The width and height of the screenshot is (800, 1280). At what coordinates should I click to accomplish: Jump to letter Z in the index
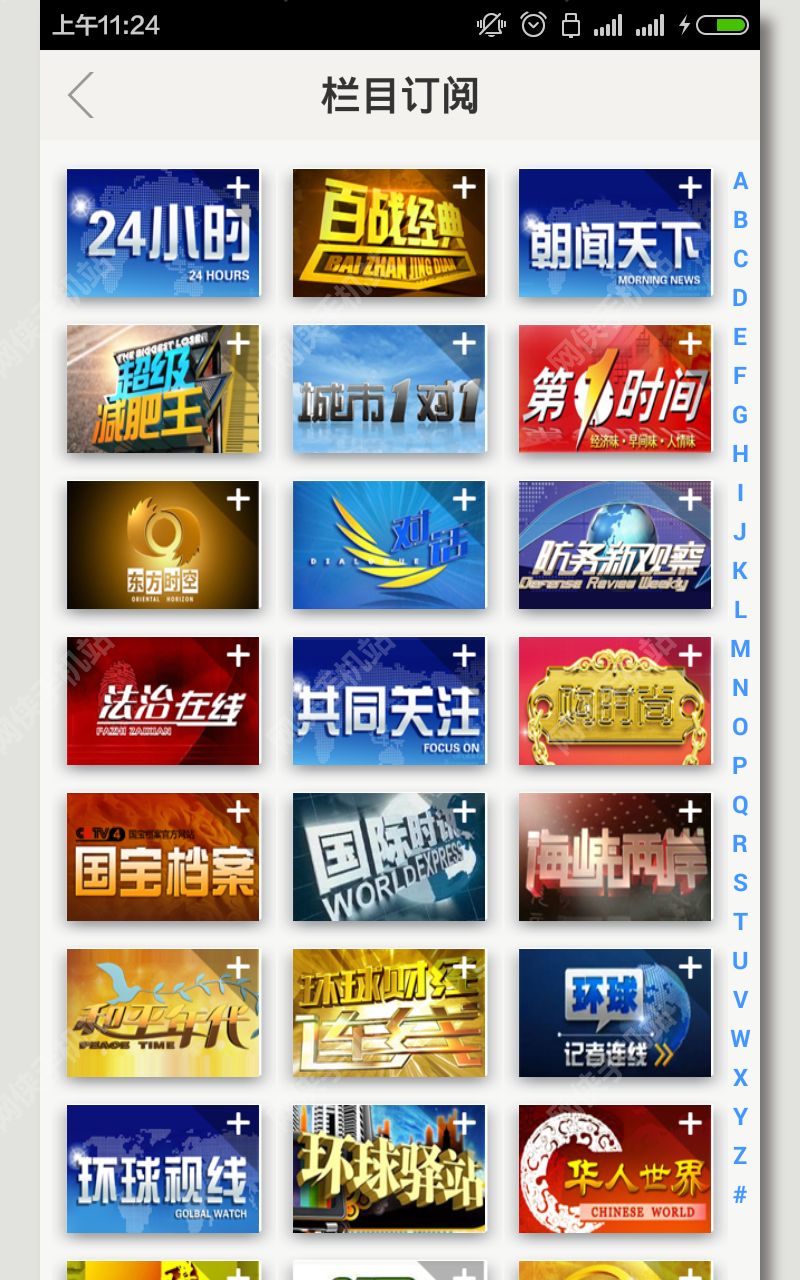coord(740,1156)
